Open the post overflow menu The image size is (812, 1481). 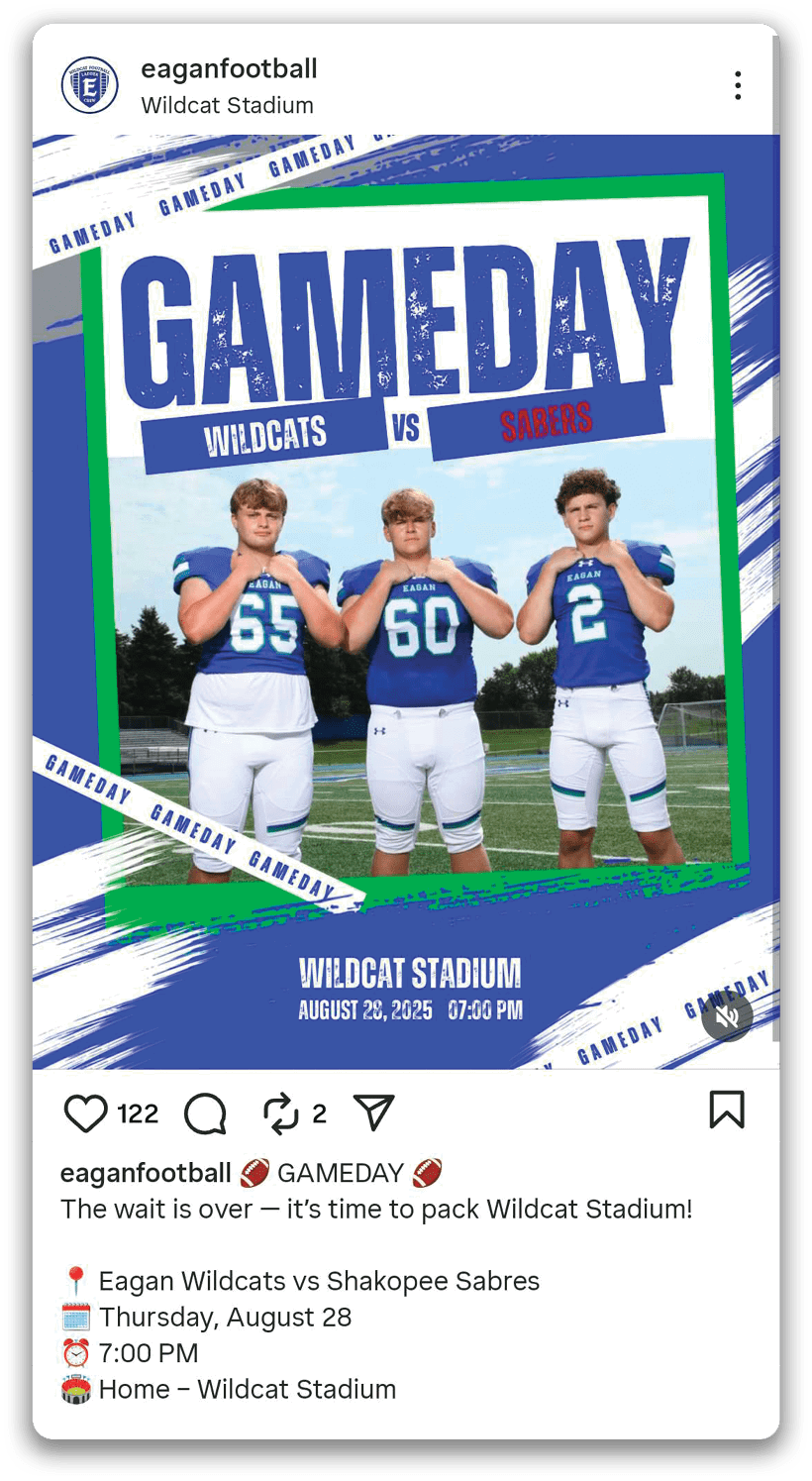click(738, 86)
